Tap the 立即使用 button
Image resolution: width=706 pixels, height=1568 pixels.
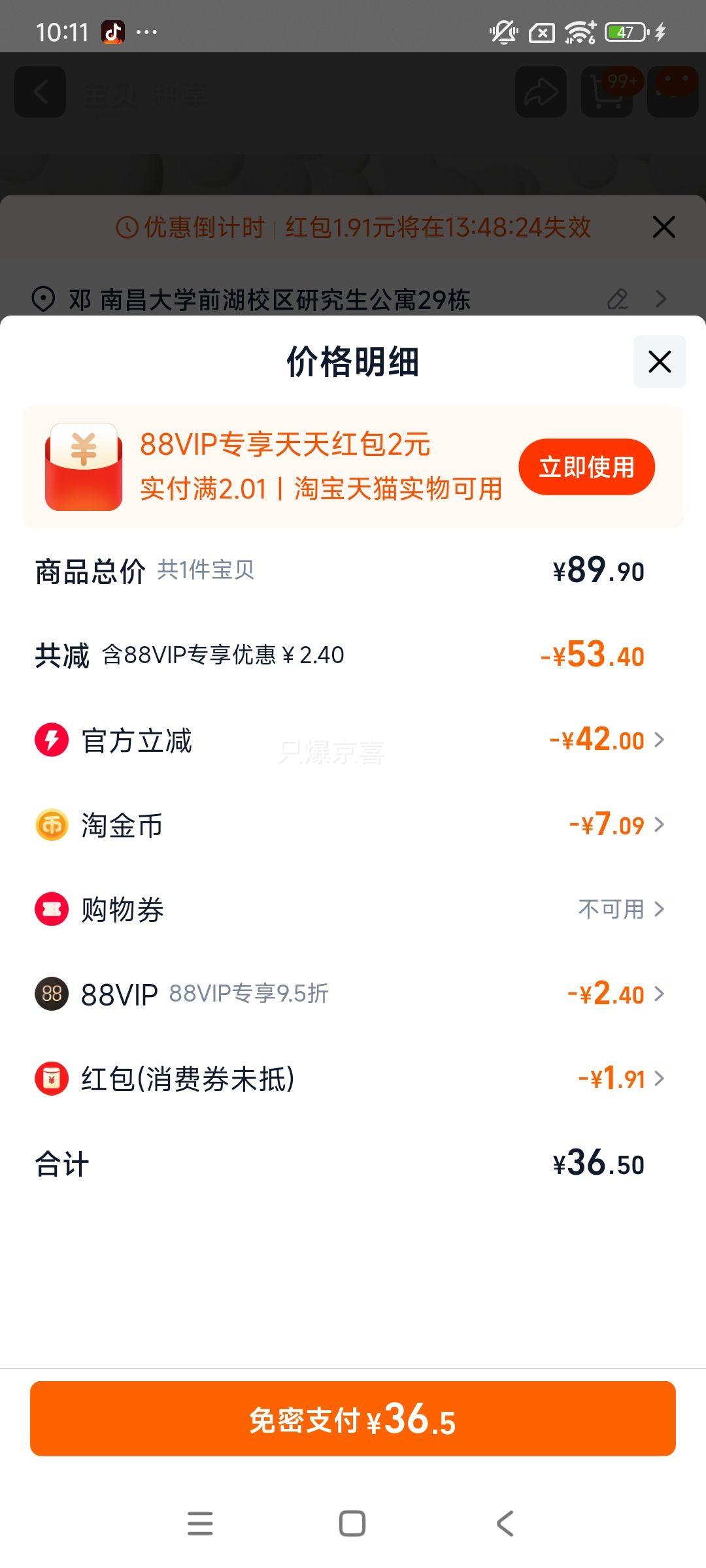(x=586, y=466)
